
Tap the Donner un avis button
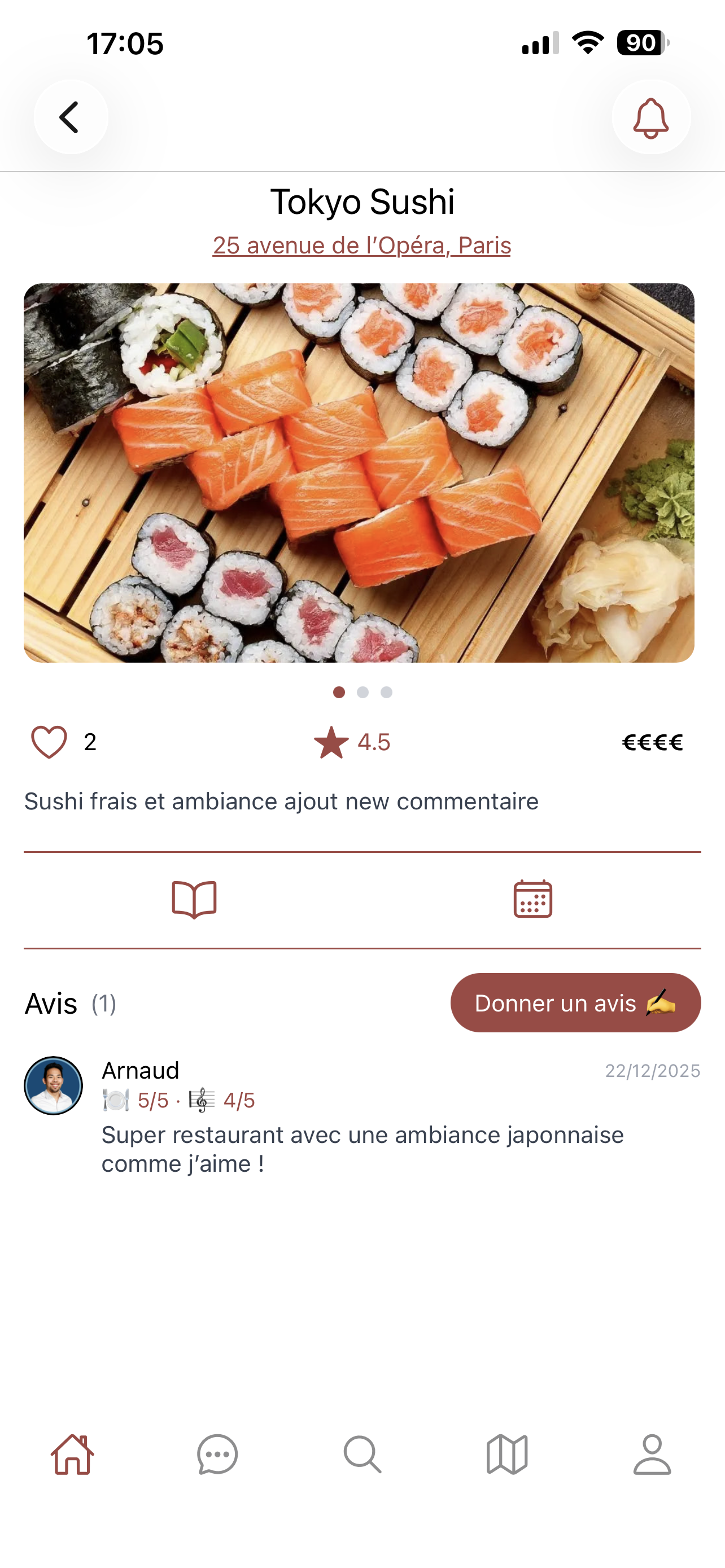574,1002
